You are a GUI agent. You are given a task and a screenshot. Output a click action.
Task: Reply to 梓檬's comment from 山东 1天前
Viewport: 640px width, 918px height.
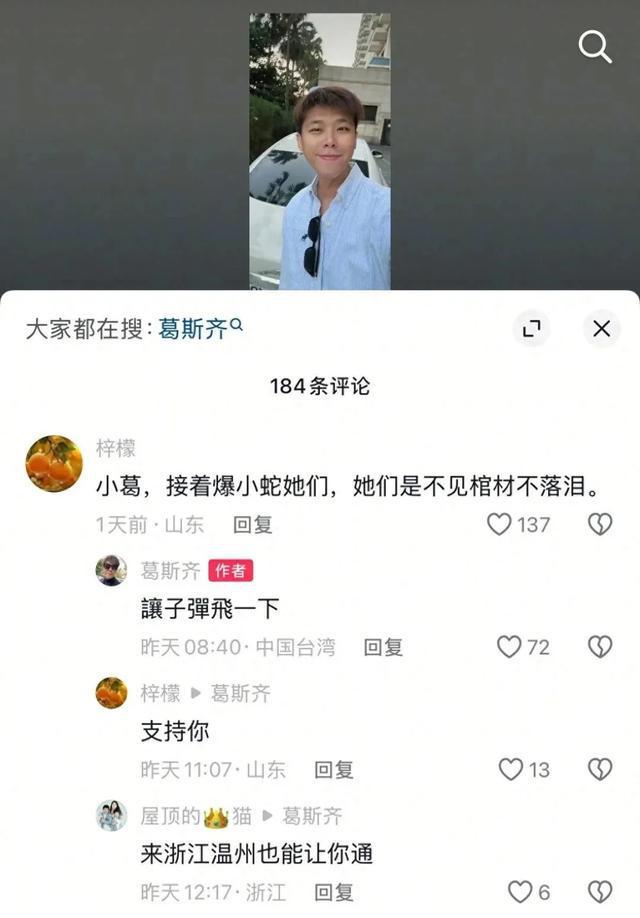click(x=252, y=524)
